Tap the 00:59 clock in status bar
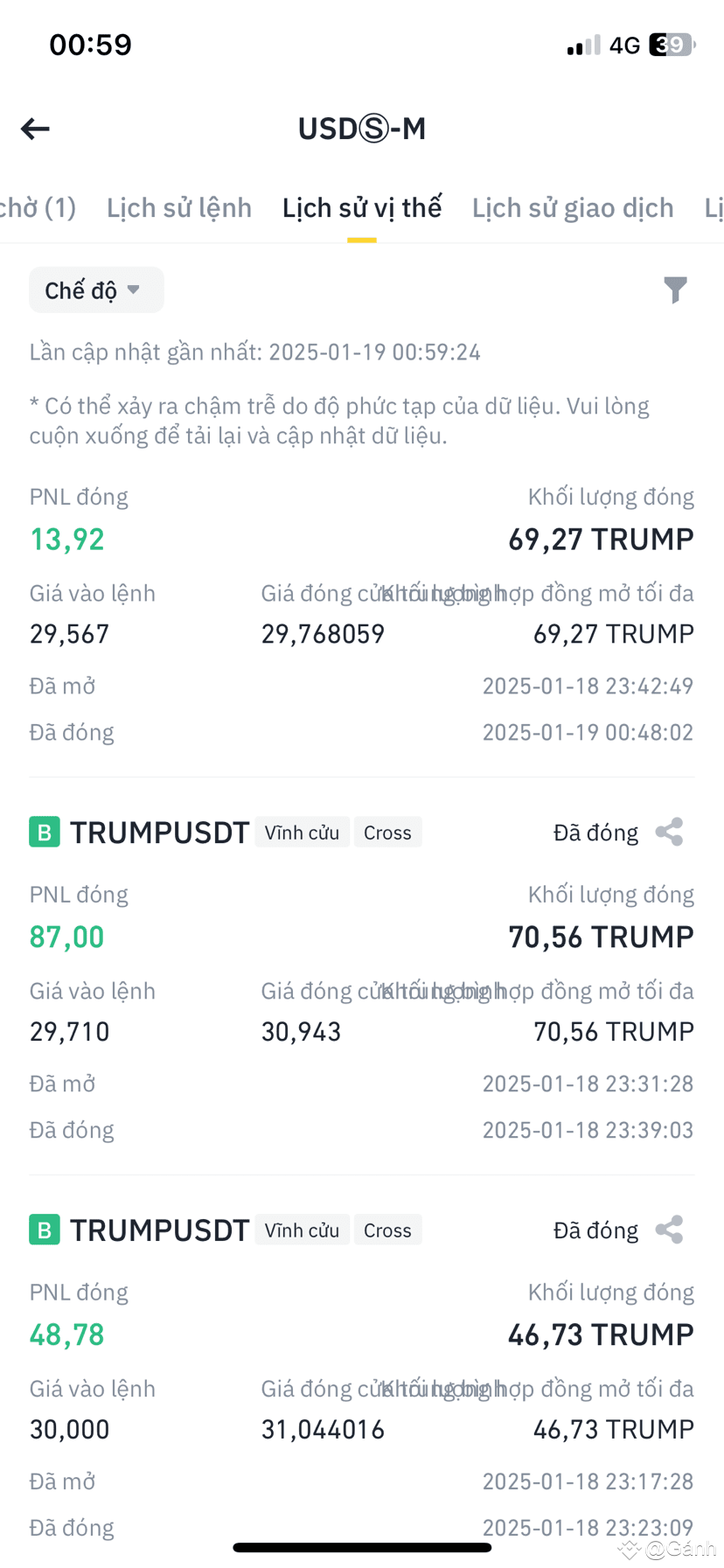724x1568 pixels. point(89,45)
